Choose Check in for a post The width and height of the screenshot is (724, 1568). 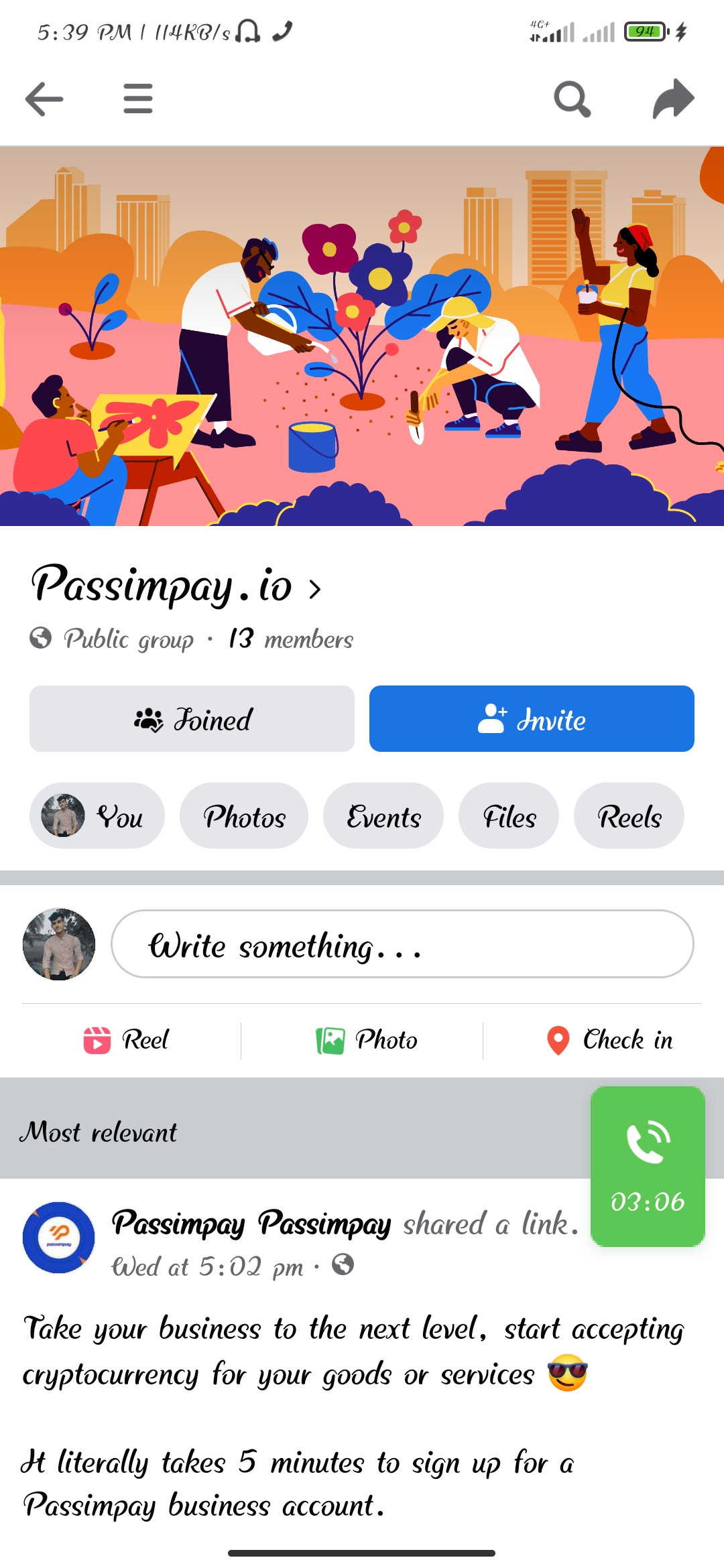(609, 1040)
